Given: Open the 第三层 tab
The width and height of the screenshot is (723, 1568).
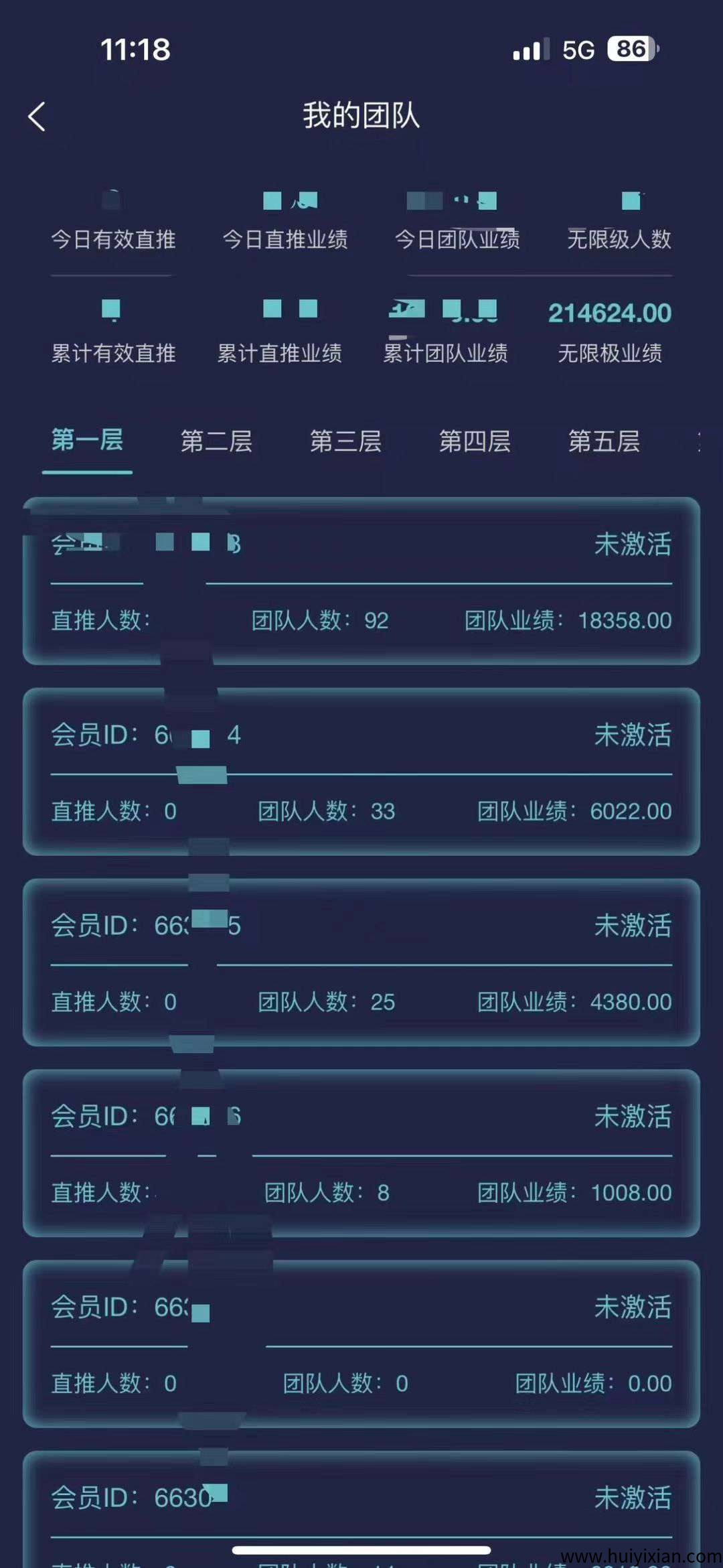Looking at the screenshot, I should click(x=347, y=442).
